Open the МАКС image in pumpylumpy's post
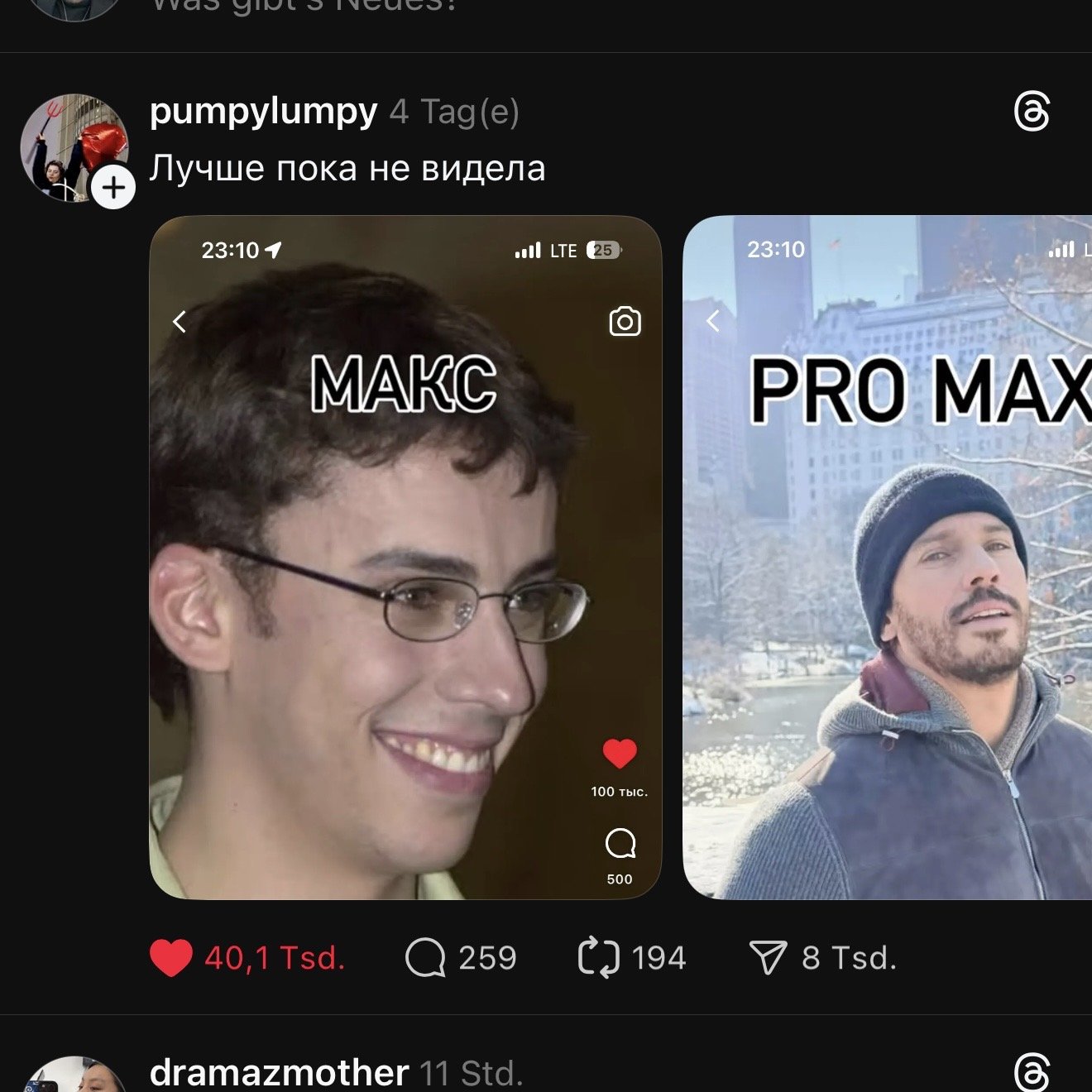1092x1092 pixels. pos(405,557)
